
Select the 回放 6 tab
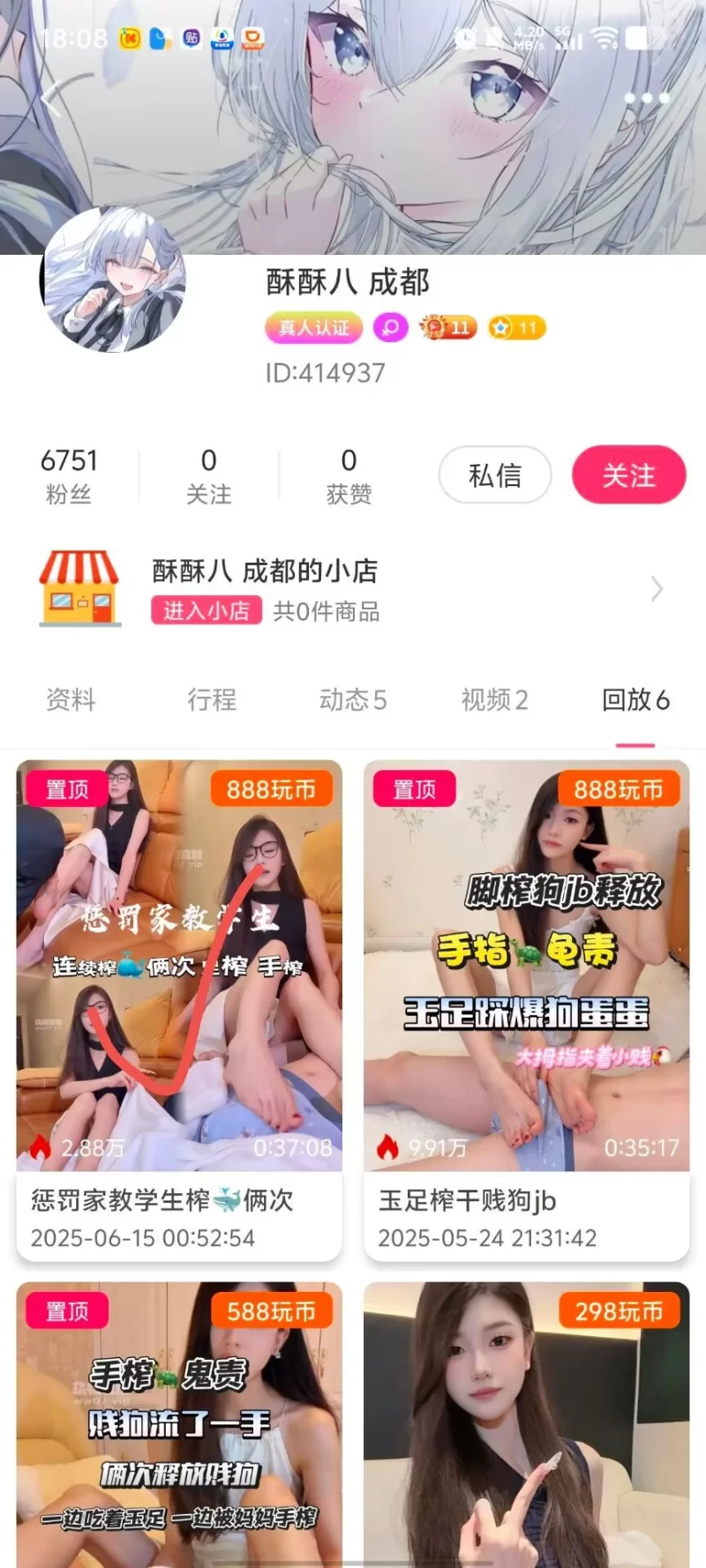click(635, 700)
